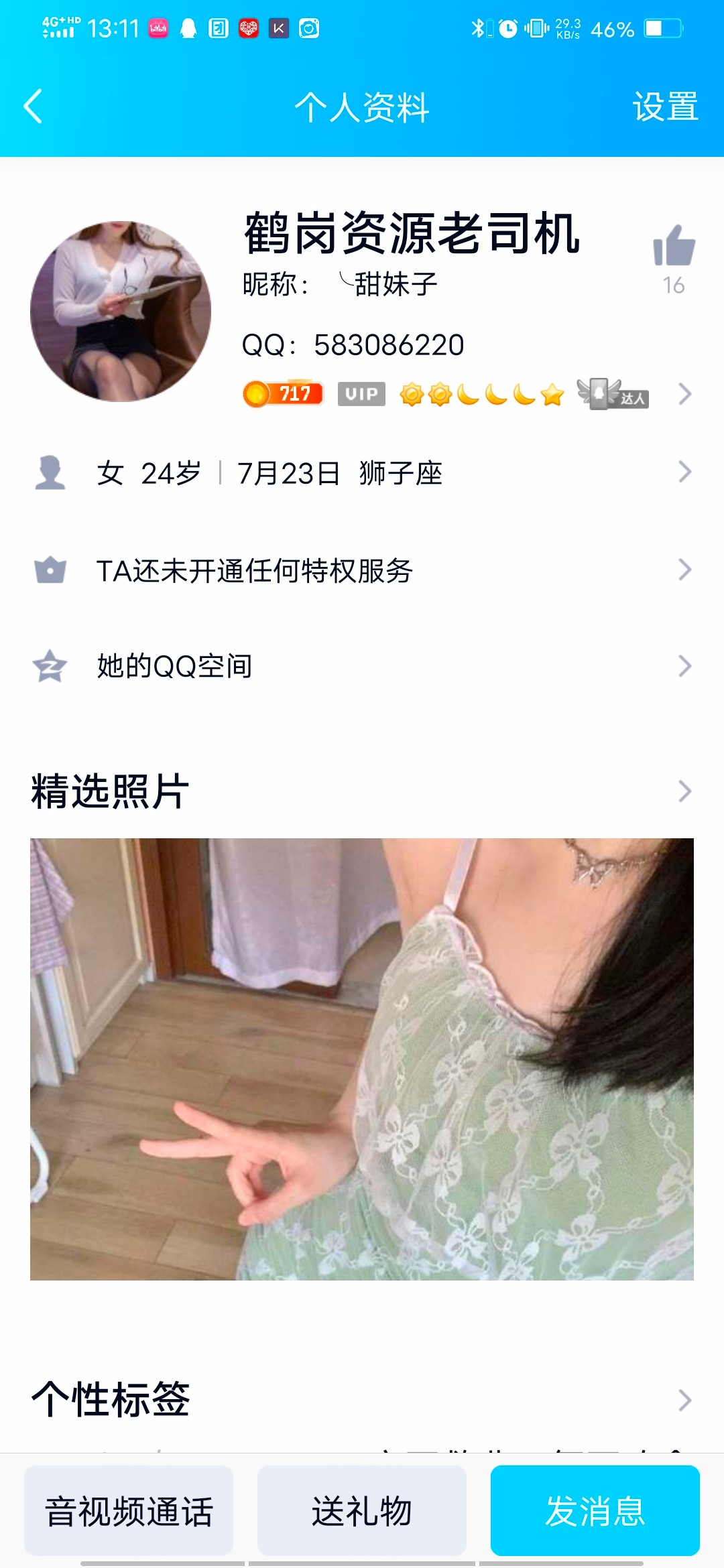Click the 达人 badge icon

tap(614, 395)
